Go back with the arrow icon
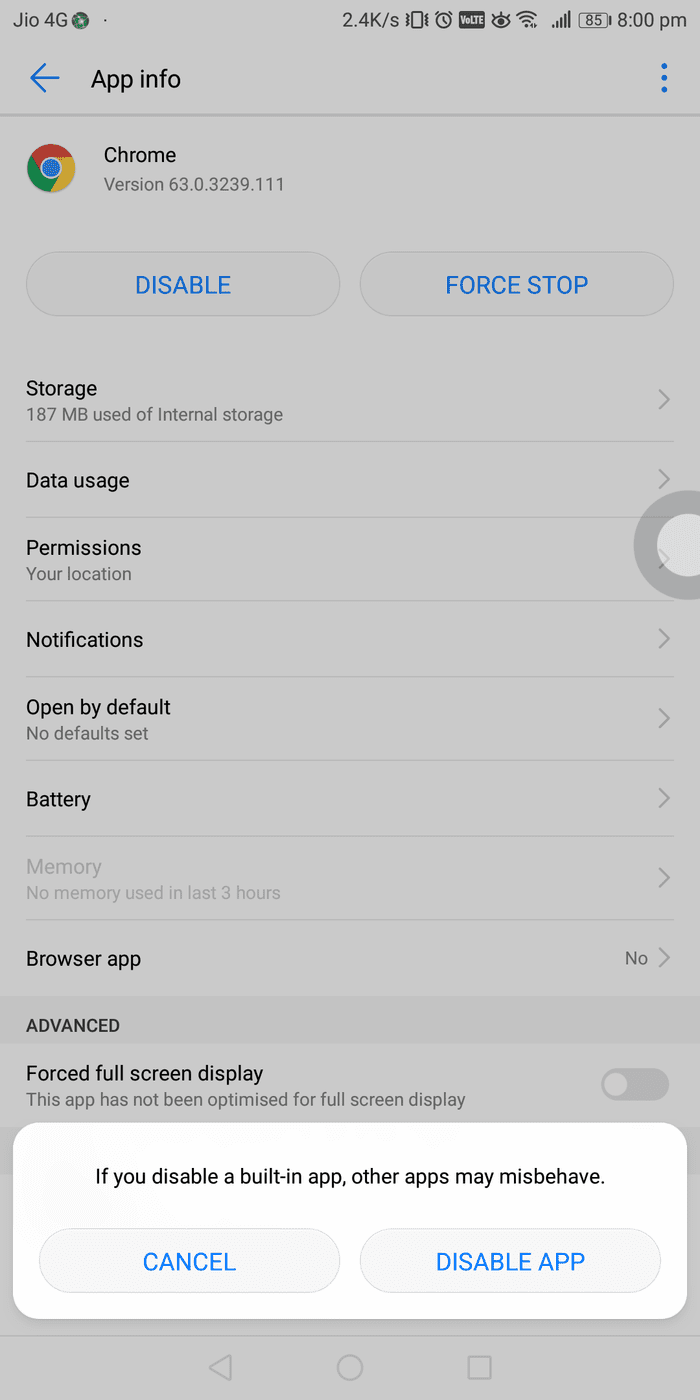Screen dimensions: 700x1400 pos(45,78)
